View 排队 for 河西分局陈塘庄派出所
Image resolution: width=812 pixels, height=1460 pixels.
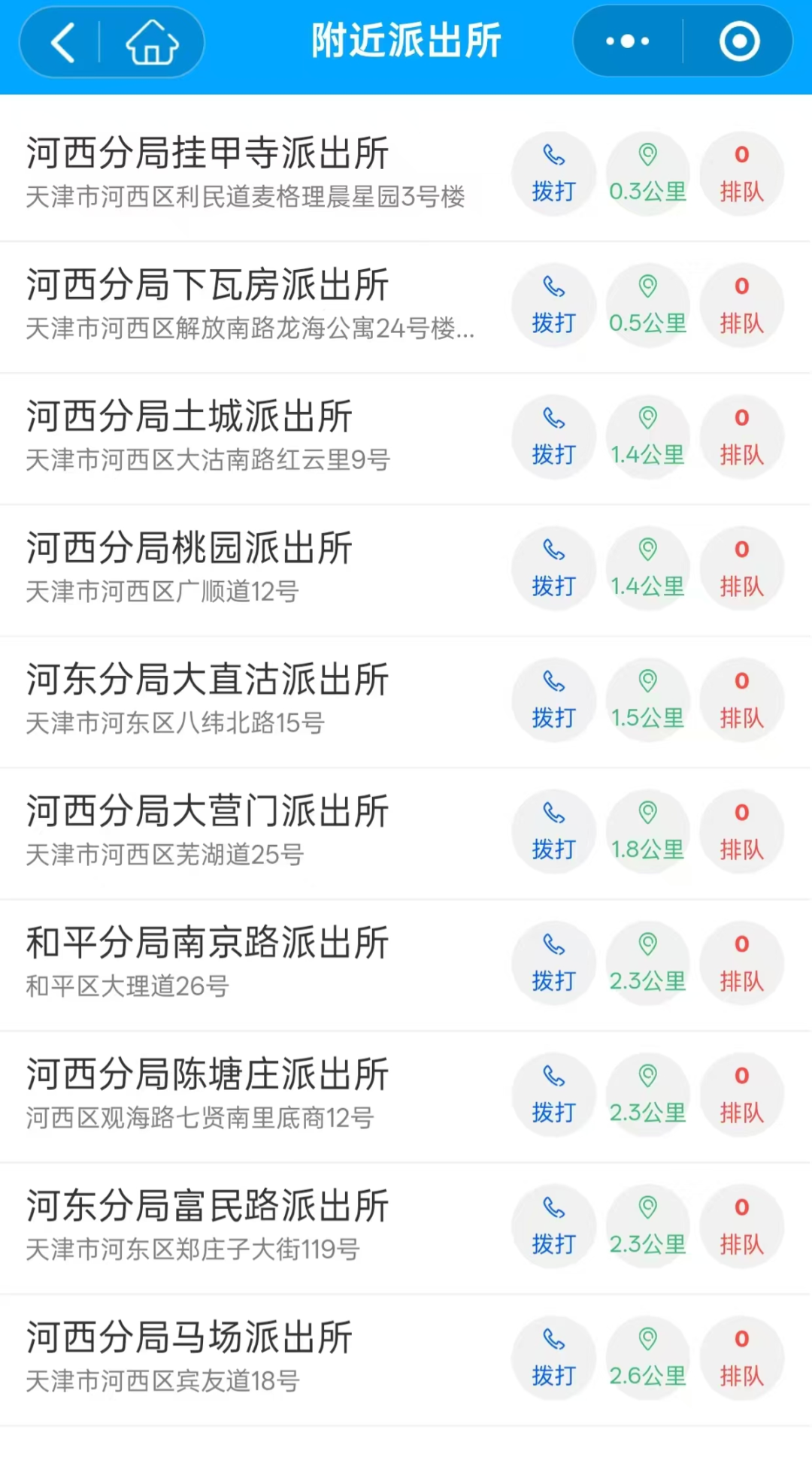[742, 1095]
